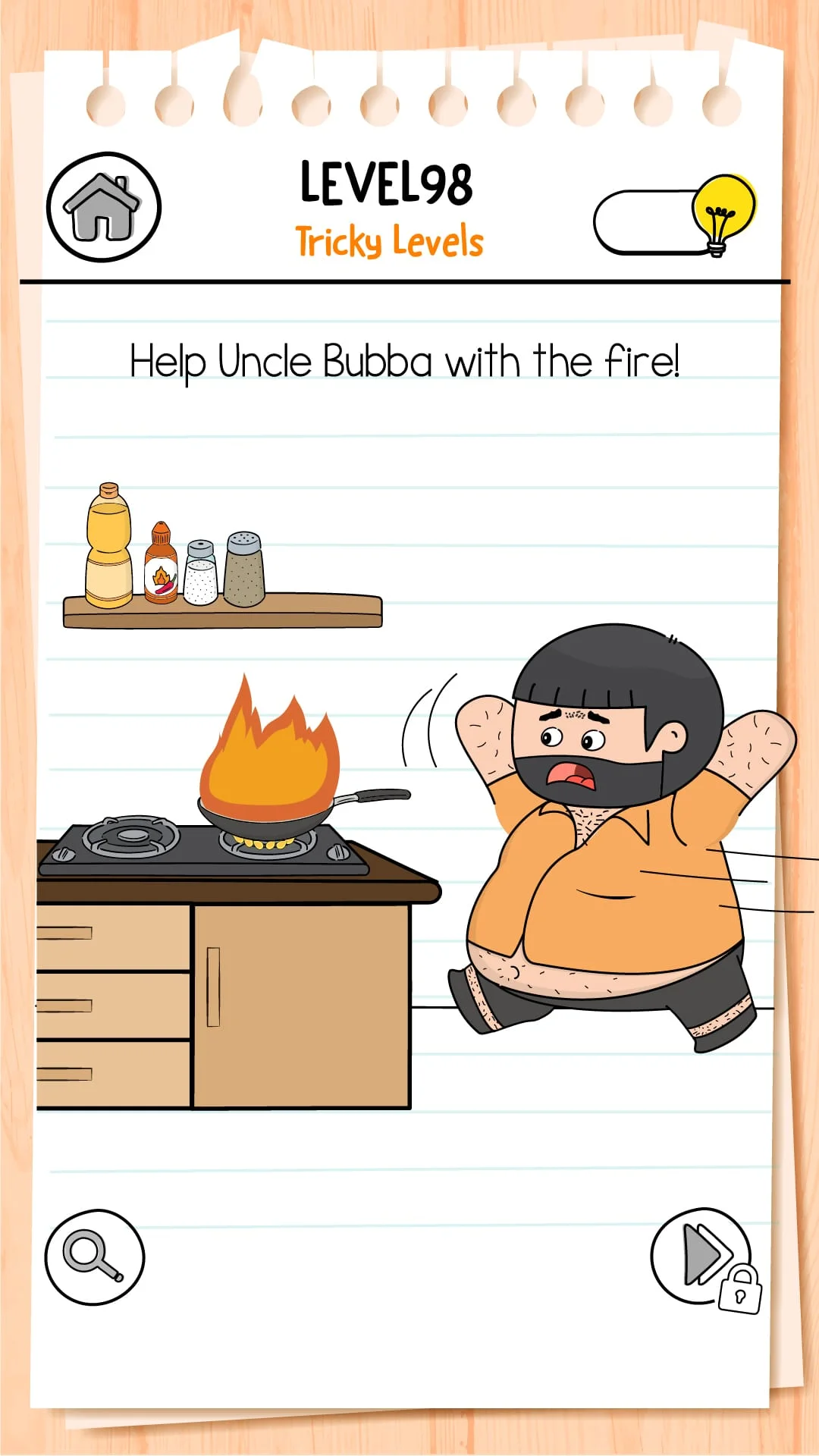Image resolution: width=819 pixels, height=1456 pixels.
Task: Tap the cabinet door under the stove
Action: 302,1005
